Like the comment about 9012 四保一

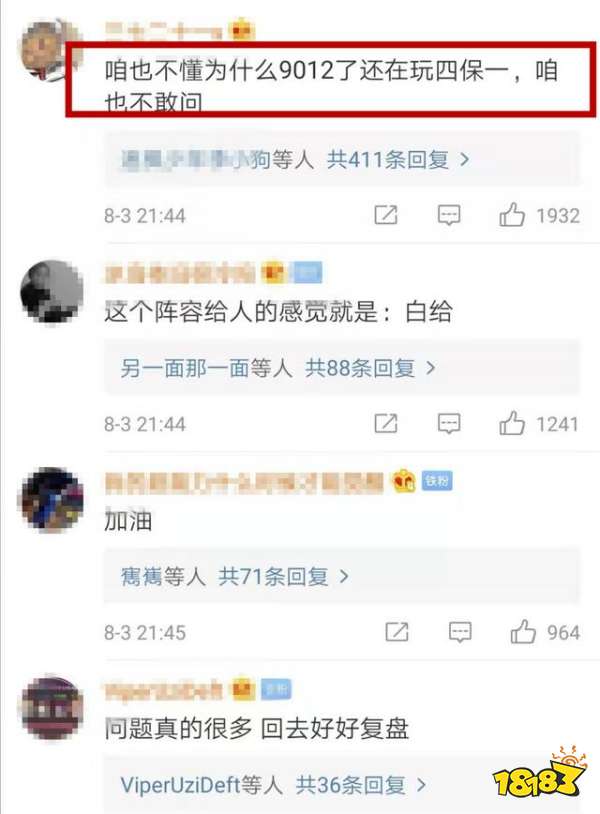(512, 215)
